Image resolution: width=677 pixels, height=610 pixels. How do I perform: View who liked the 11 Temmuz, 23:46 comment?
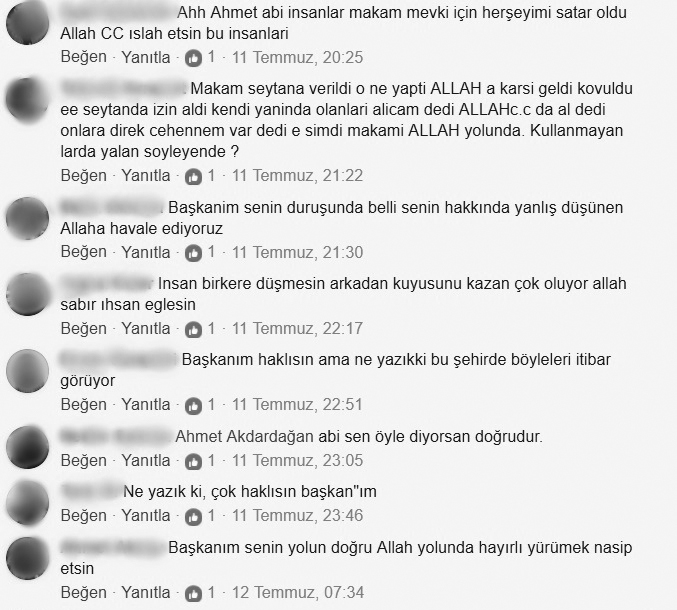click(x=200, y=516)
